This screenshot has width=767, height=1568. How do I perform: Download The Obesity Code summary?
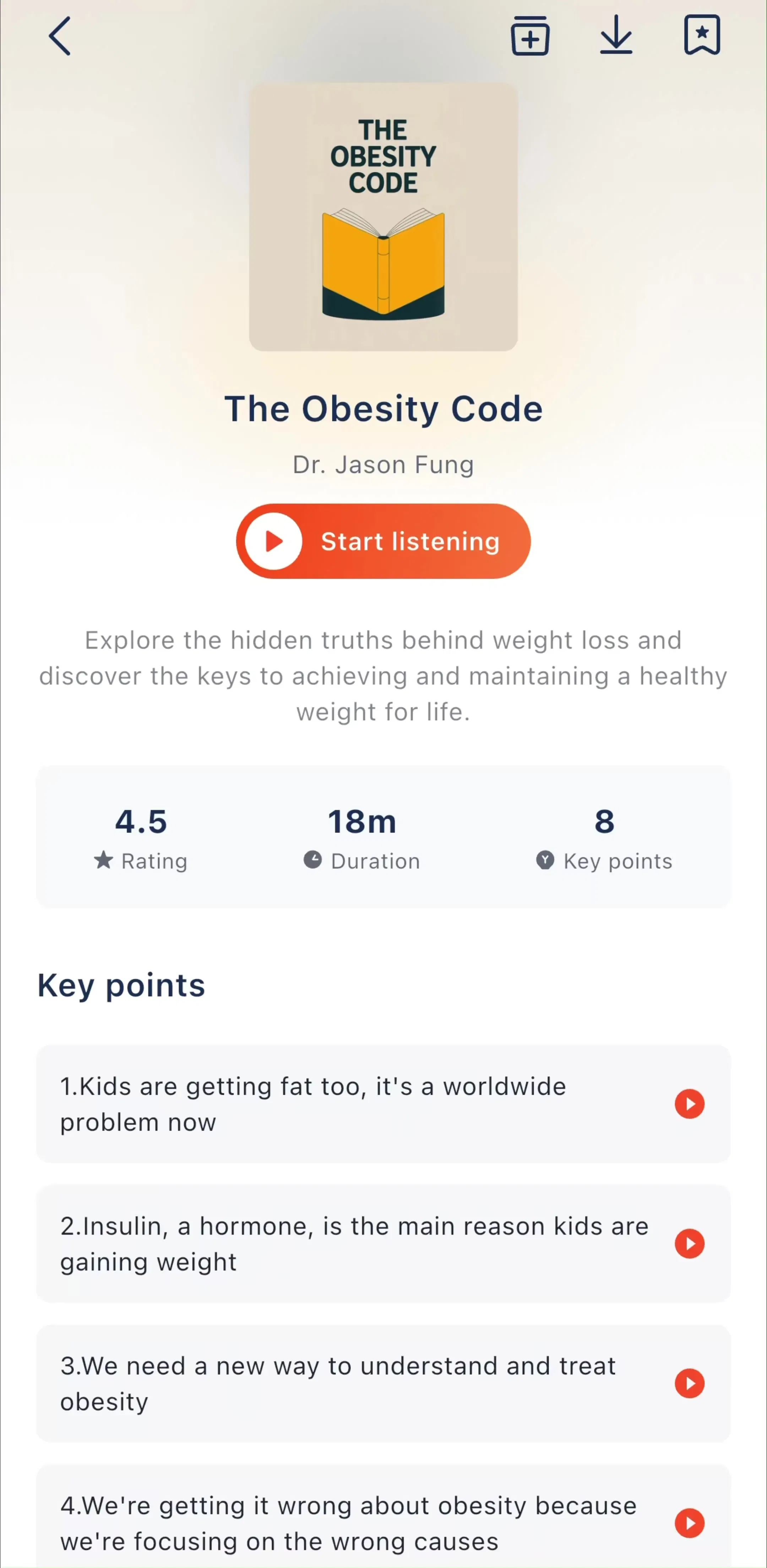[616, 35]
